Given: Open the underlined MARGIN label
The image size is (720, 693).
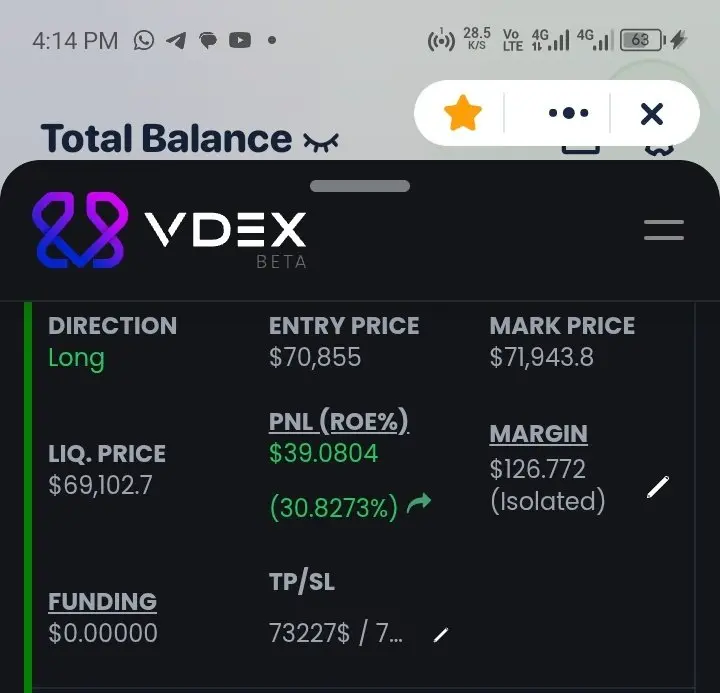Looking at the screenshot, I should [538, 434].
